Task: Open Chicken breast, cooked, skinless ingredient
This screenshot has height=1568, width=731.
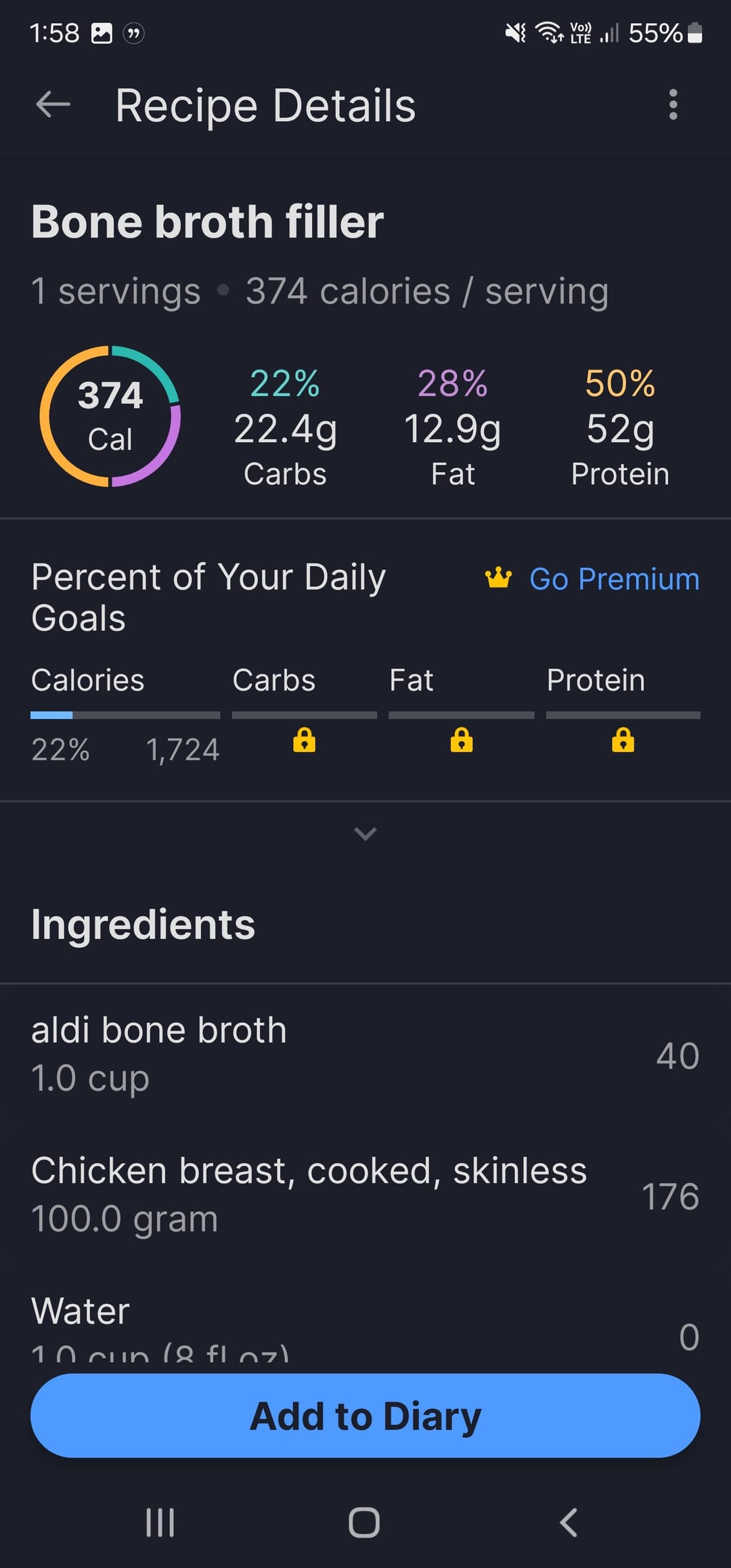Action: pyautogui.click(x=365, y=1195)
